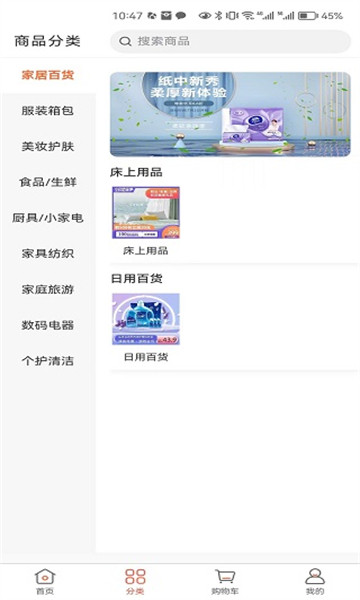
Task: Open the tissue paper promo banner
Action: pyautogui.click(x=230, y=114)
